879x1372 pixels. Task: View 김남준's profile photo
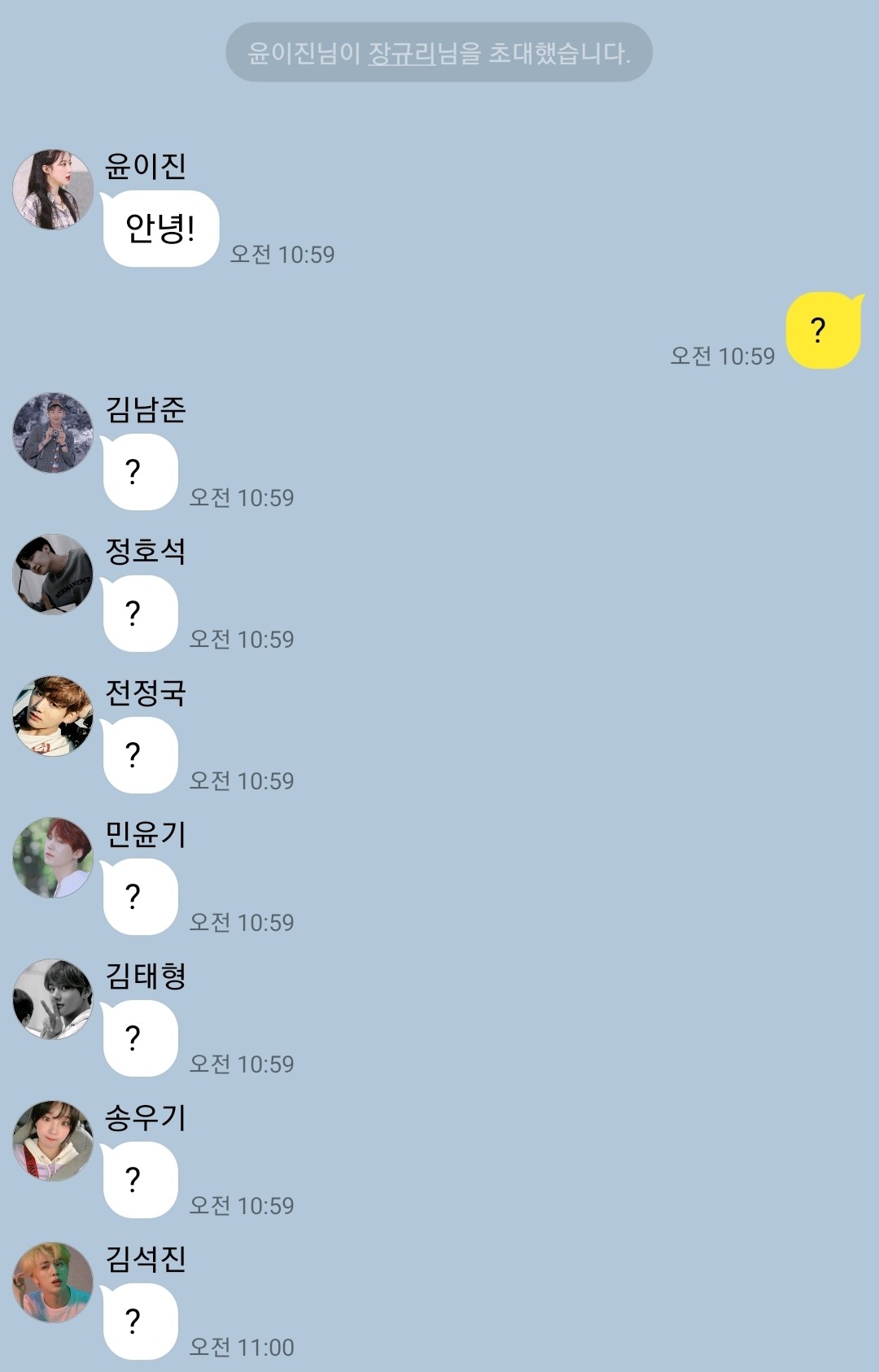point(53,433)
